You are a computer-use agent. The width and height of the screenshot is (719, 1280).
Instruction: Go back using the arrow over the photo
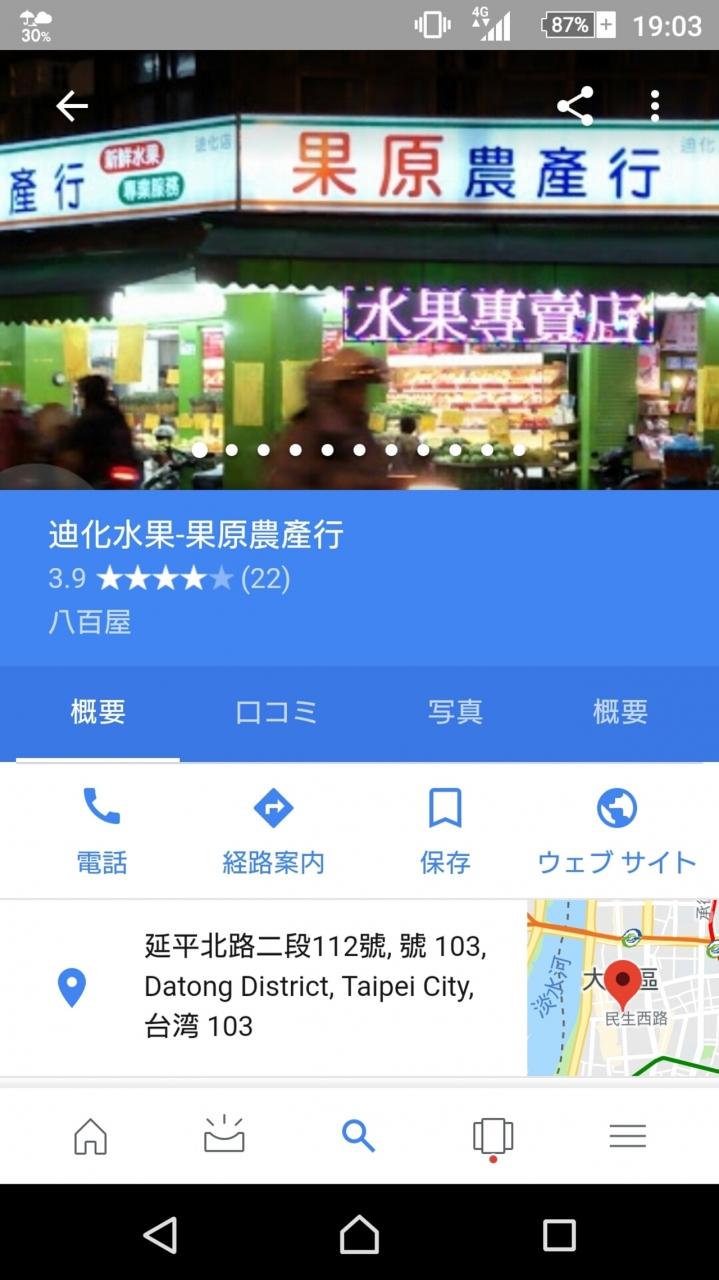[x=72, y=106]
